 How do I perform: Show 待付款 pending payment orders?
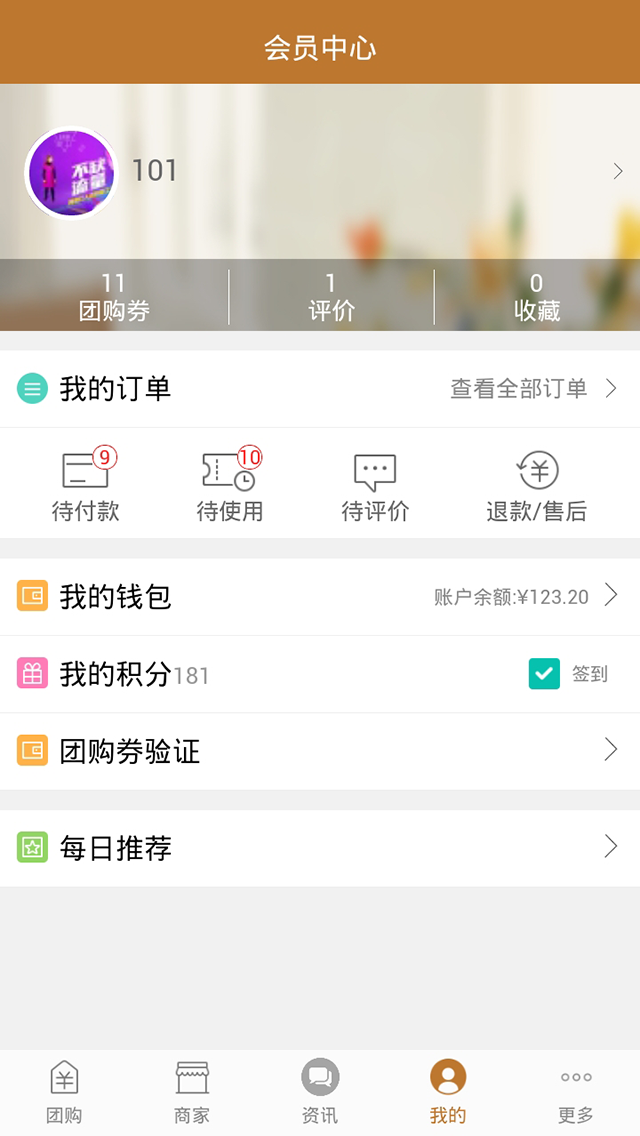[x=86, y=487]
